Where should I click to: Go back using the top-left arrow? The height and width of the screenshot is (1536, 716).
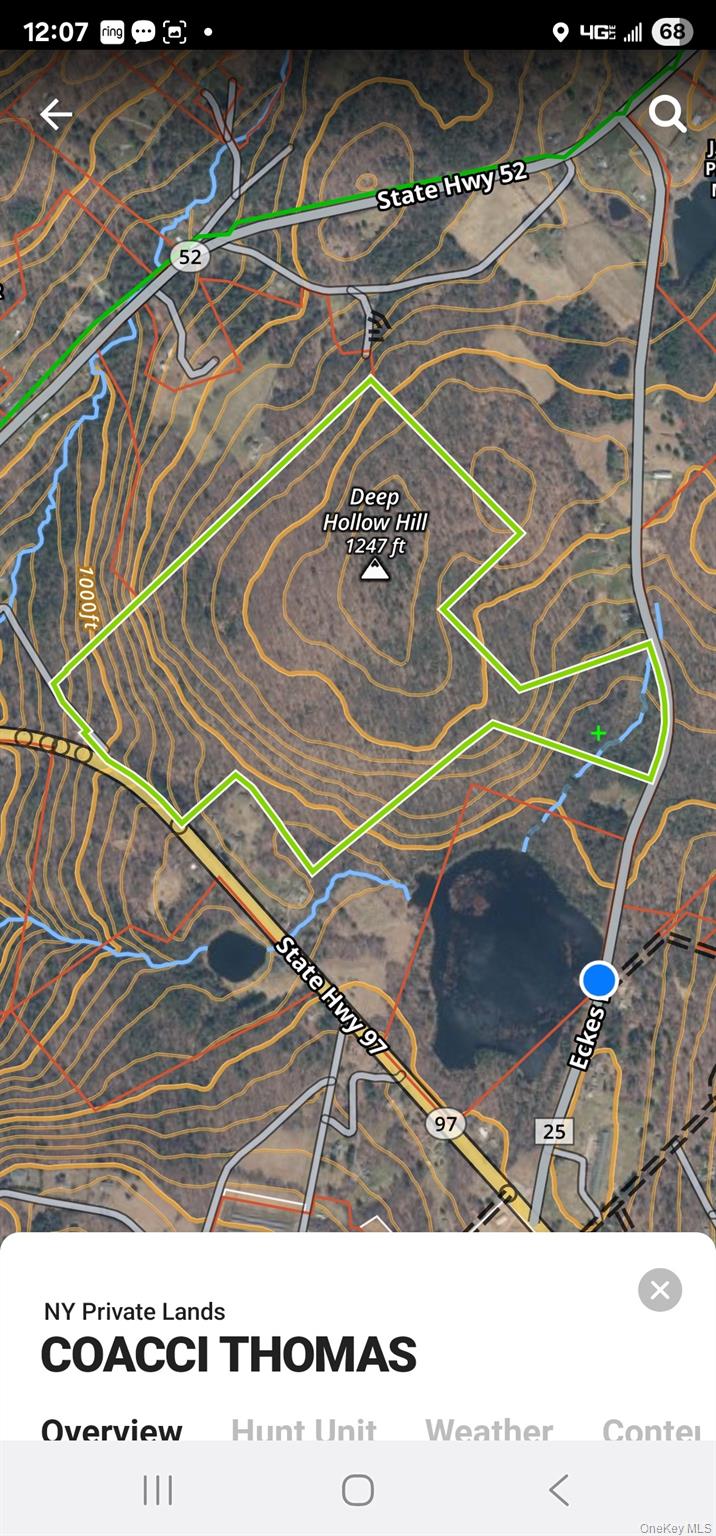(55, 115)
